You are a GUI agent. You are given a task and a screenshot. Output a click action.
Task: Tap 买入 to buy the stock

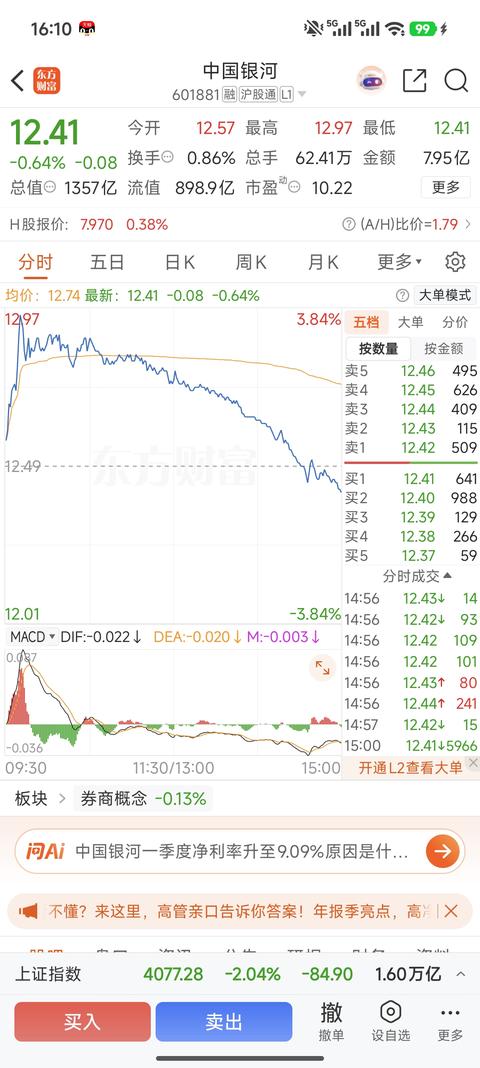click(x=82, y=1022)
